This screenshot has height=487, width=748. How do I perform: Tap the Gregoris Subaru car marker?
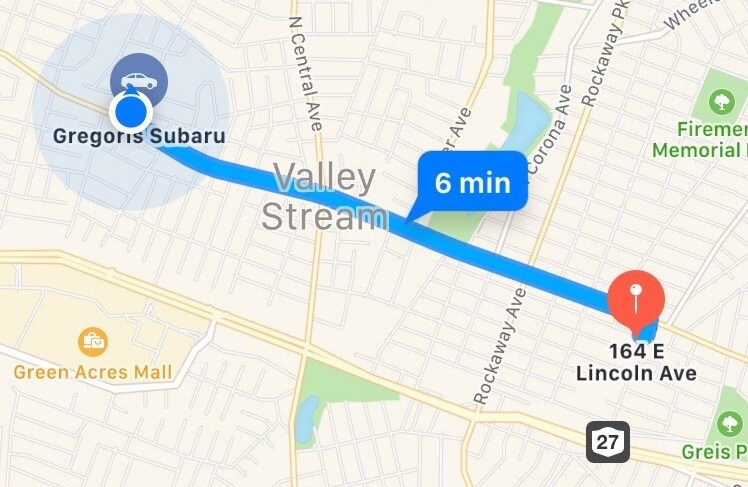(139, 81)
